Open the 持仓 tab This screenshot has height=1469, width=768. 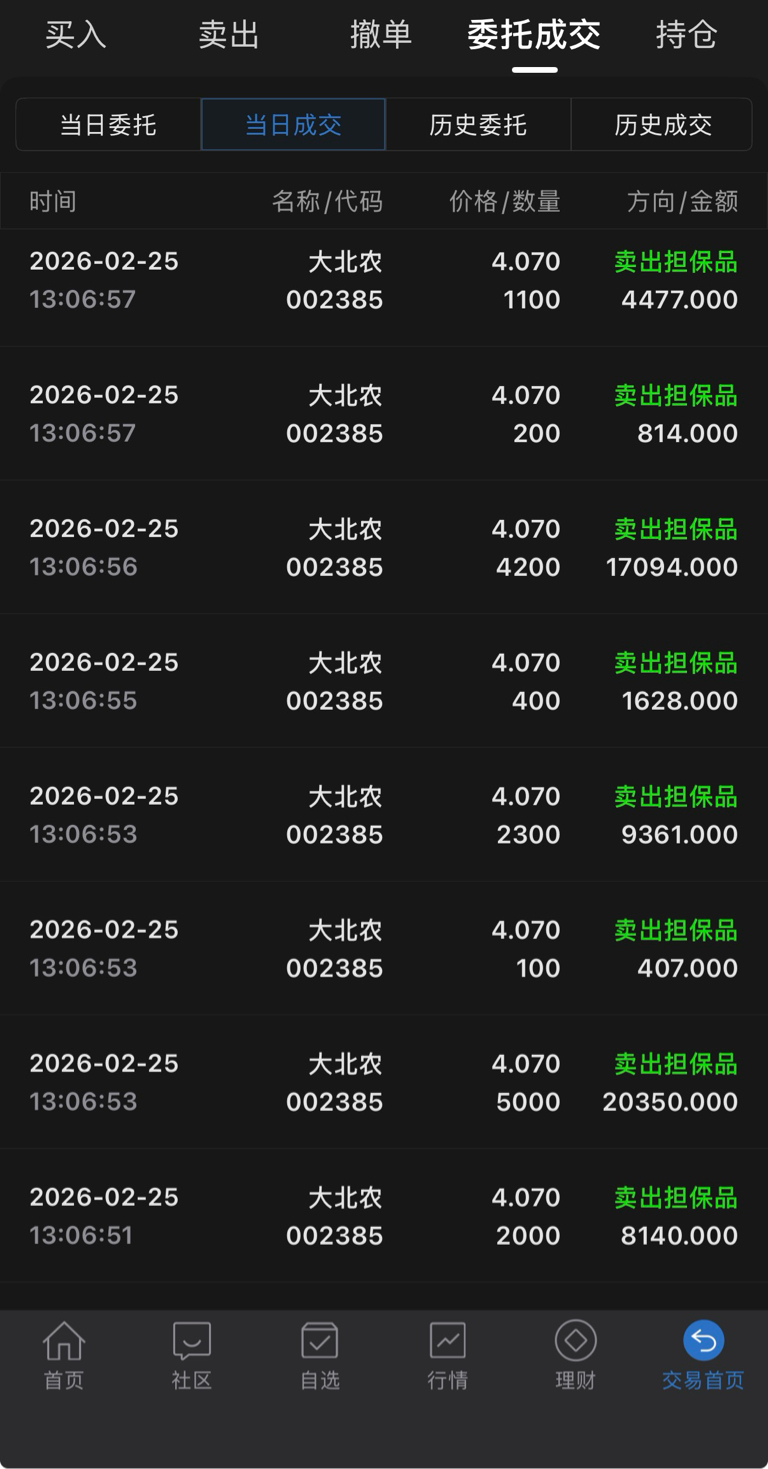pos(687,35)
